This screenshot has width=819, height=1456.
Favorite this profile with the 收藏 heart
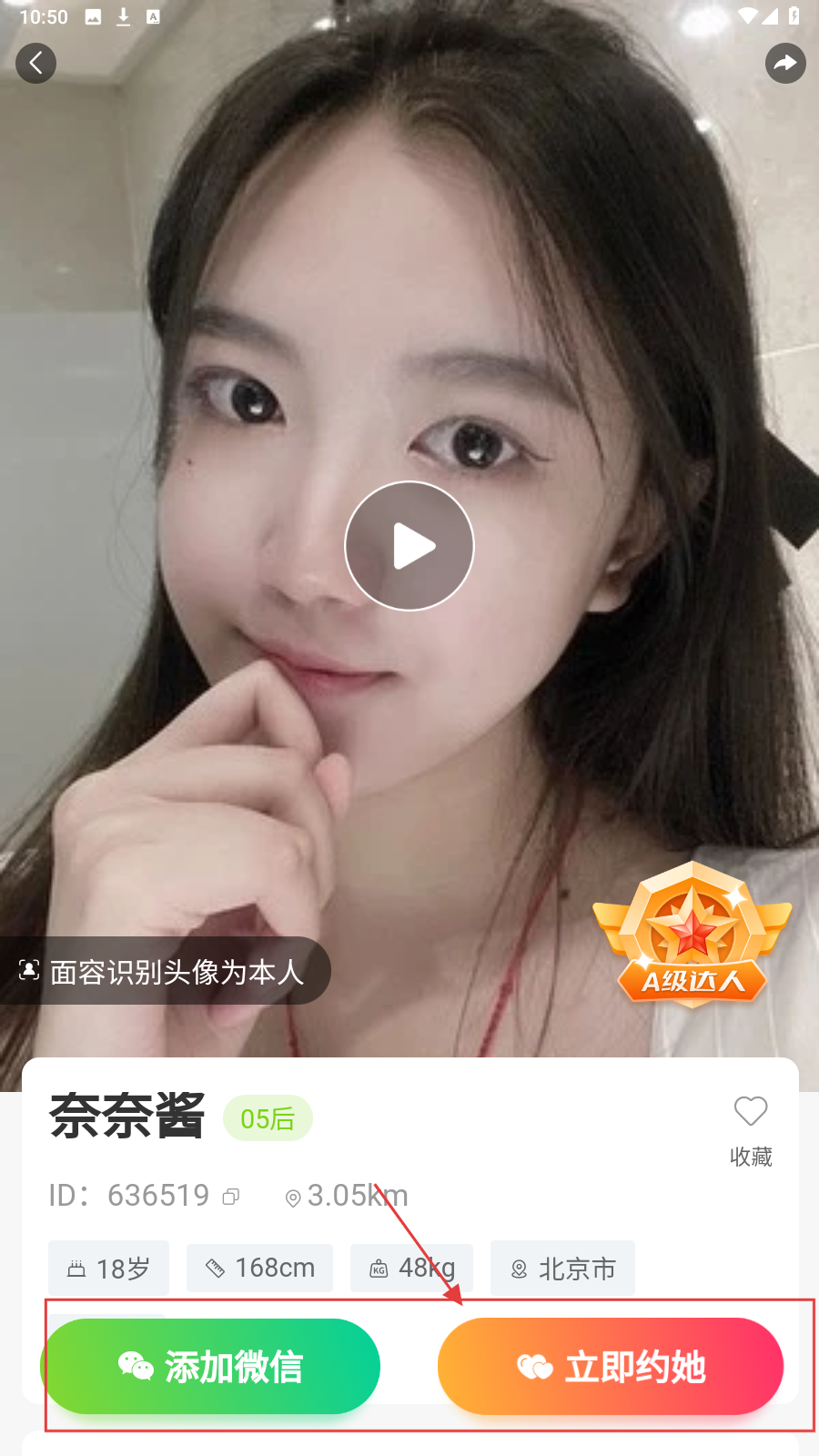(751, 1112)
